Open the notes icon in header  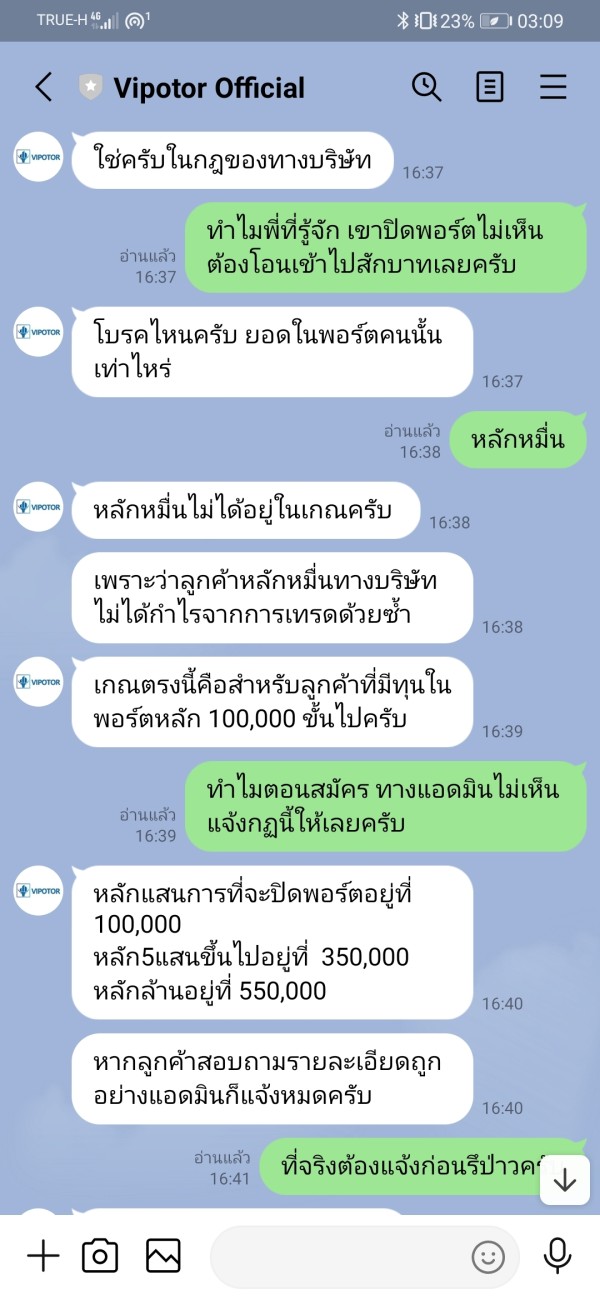490,87
